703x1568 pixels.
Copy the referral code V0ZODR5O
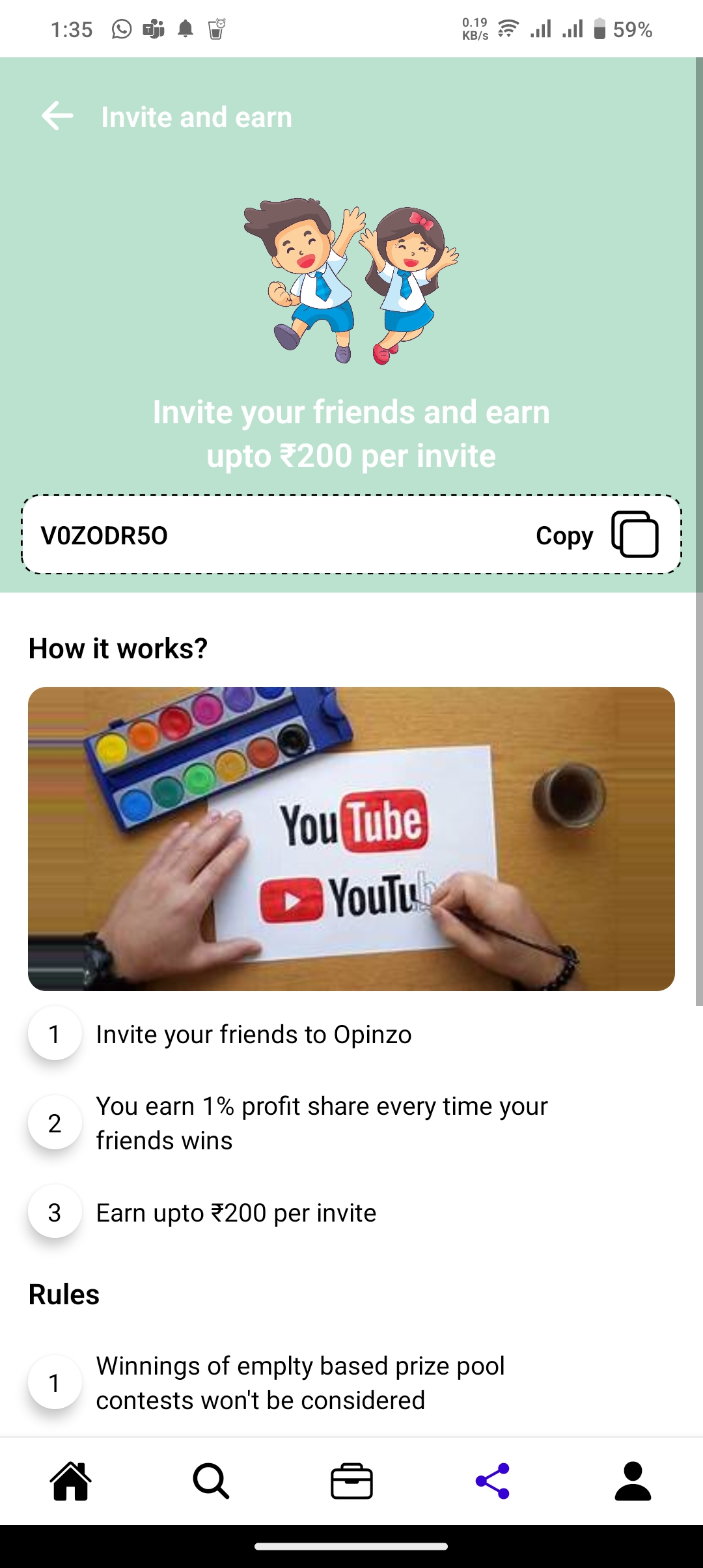597,535
